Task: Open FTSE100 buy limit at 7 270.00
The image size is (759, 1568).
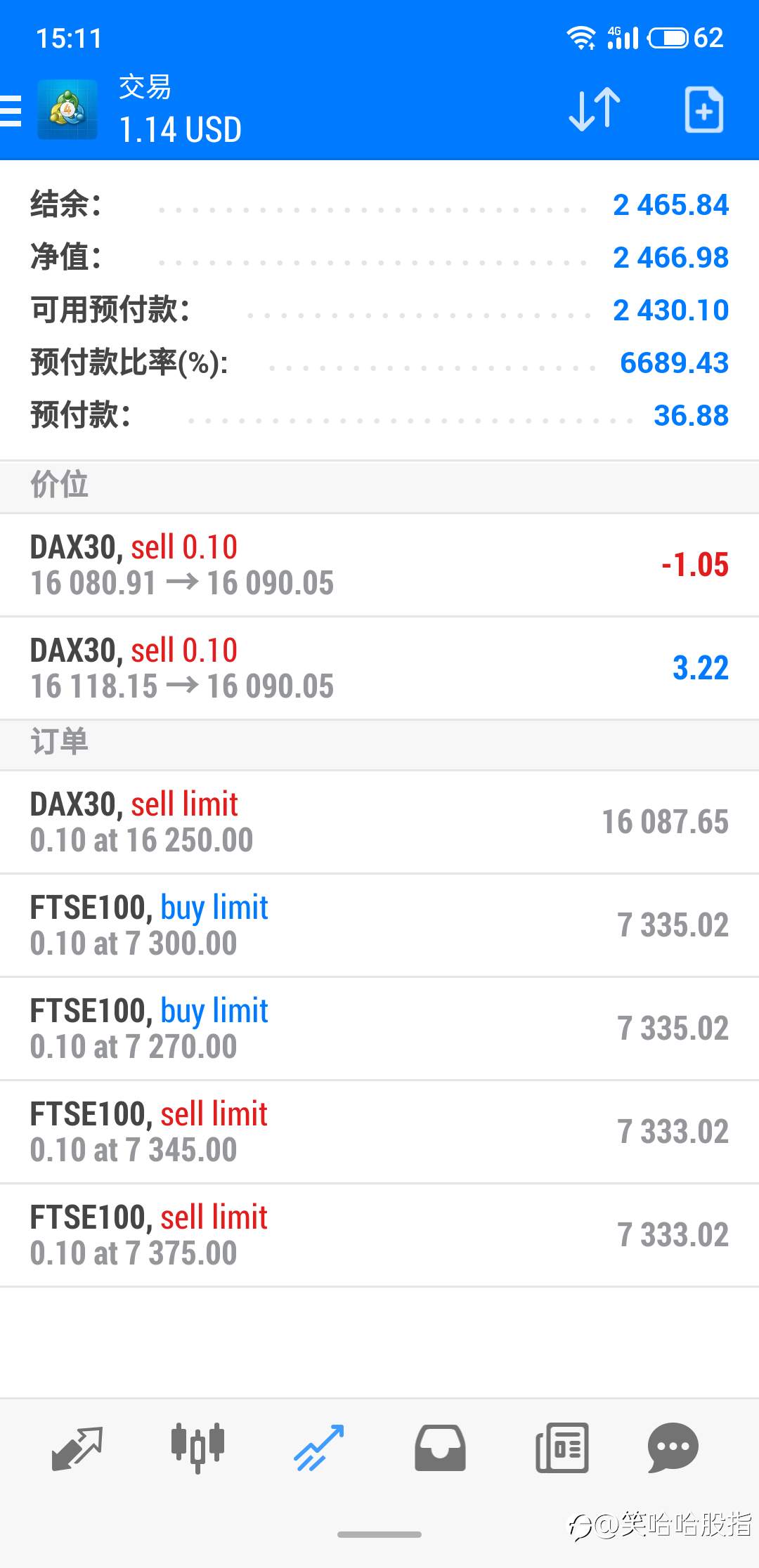Action: (x=379, y=1028)
